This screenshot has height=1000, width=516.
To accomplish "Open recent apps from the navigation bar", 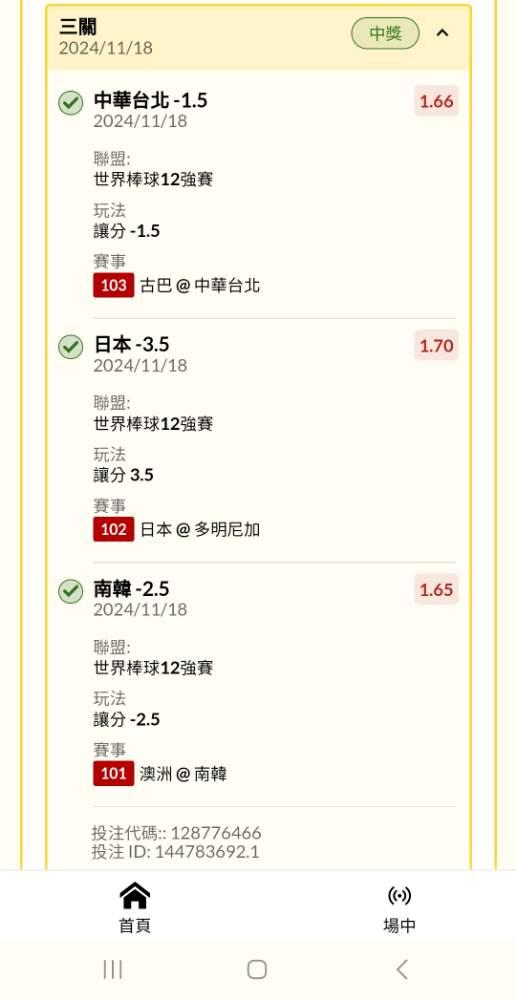I will click(113, 970).
